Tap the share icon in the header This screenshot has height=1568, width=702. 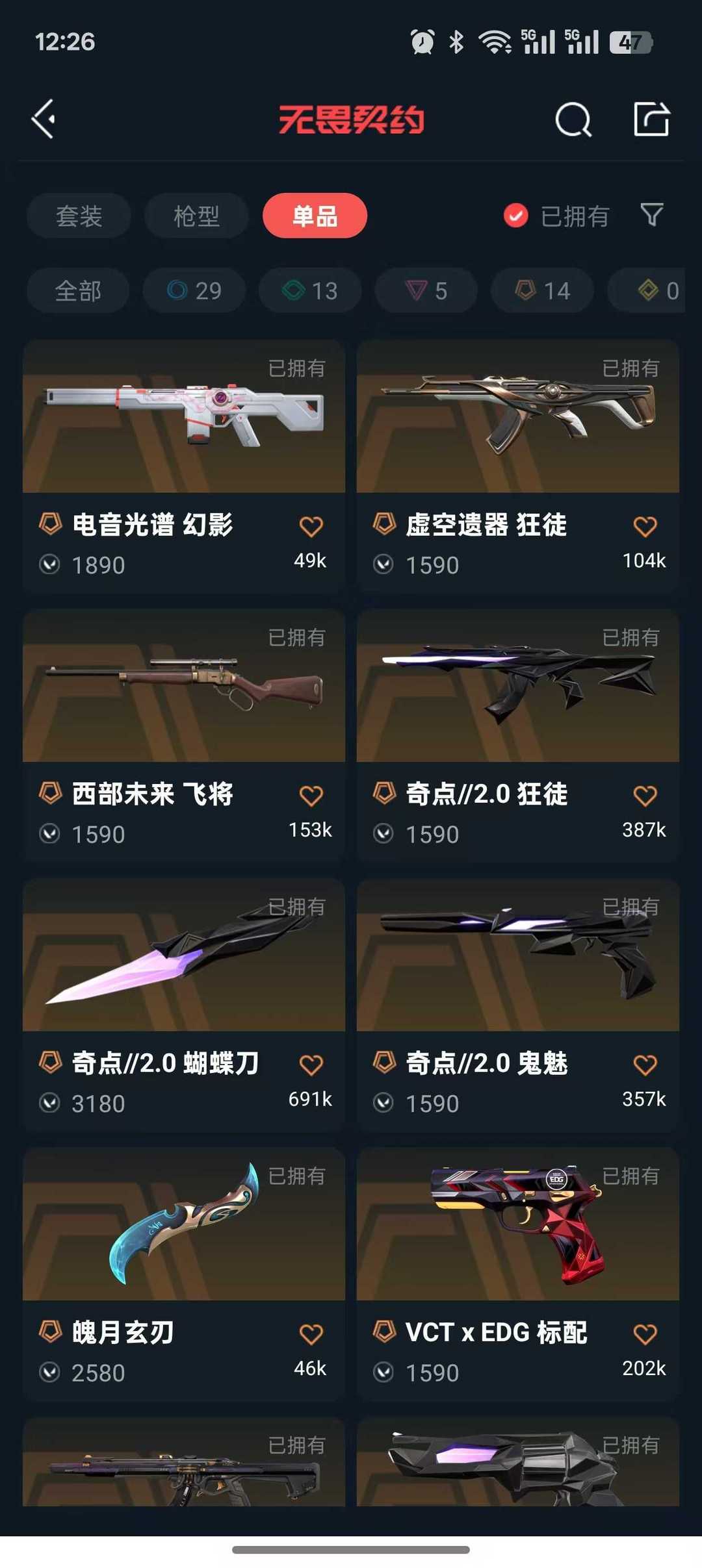coord(651,120)
